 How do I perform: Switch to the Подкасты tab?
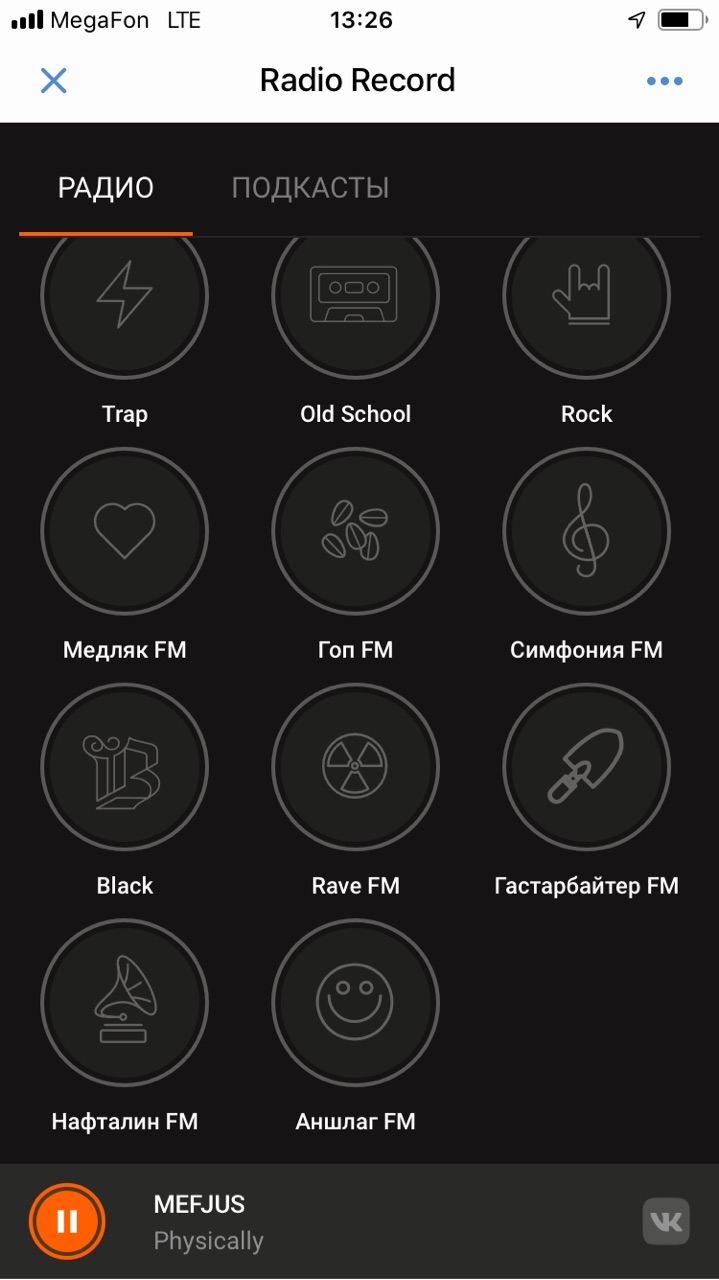click(x=310, y=188)
